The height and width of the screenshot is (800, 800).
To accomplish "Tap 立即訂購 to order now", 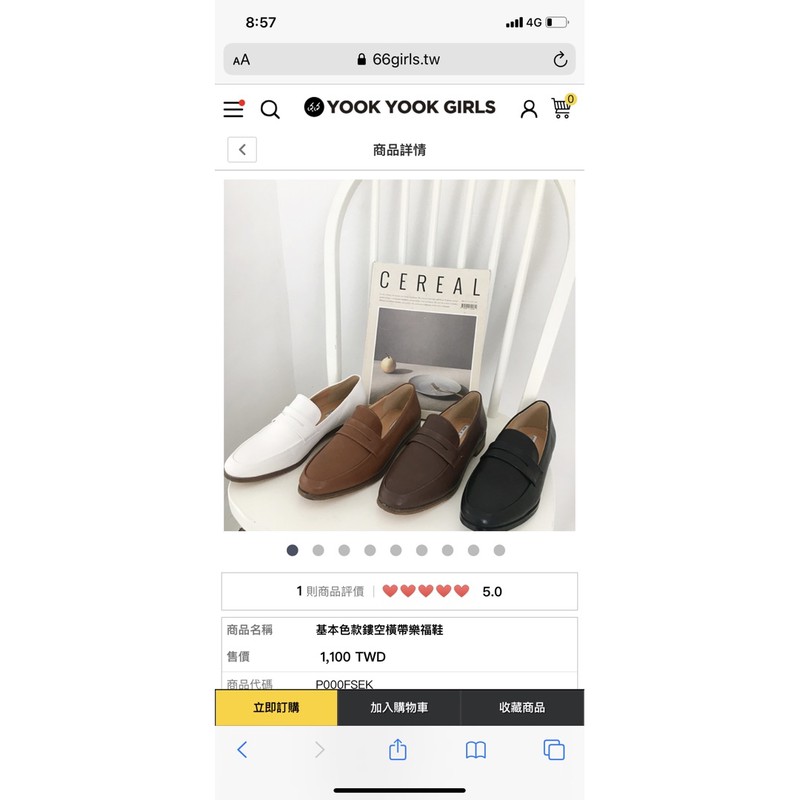I will (276, 708).
